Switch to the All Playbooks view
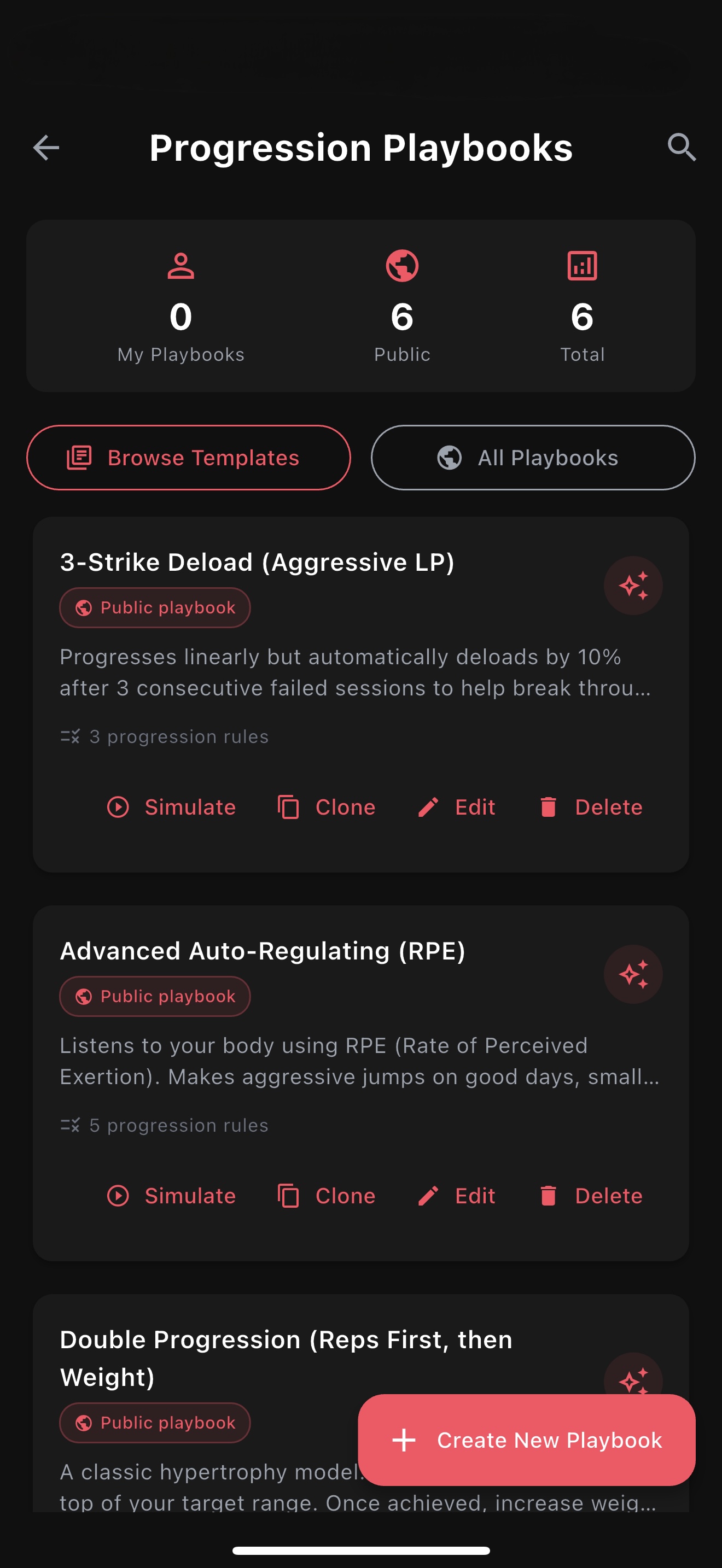The width and height of the screenshot is (722, 1568). pos(533,458)
